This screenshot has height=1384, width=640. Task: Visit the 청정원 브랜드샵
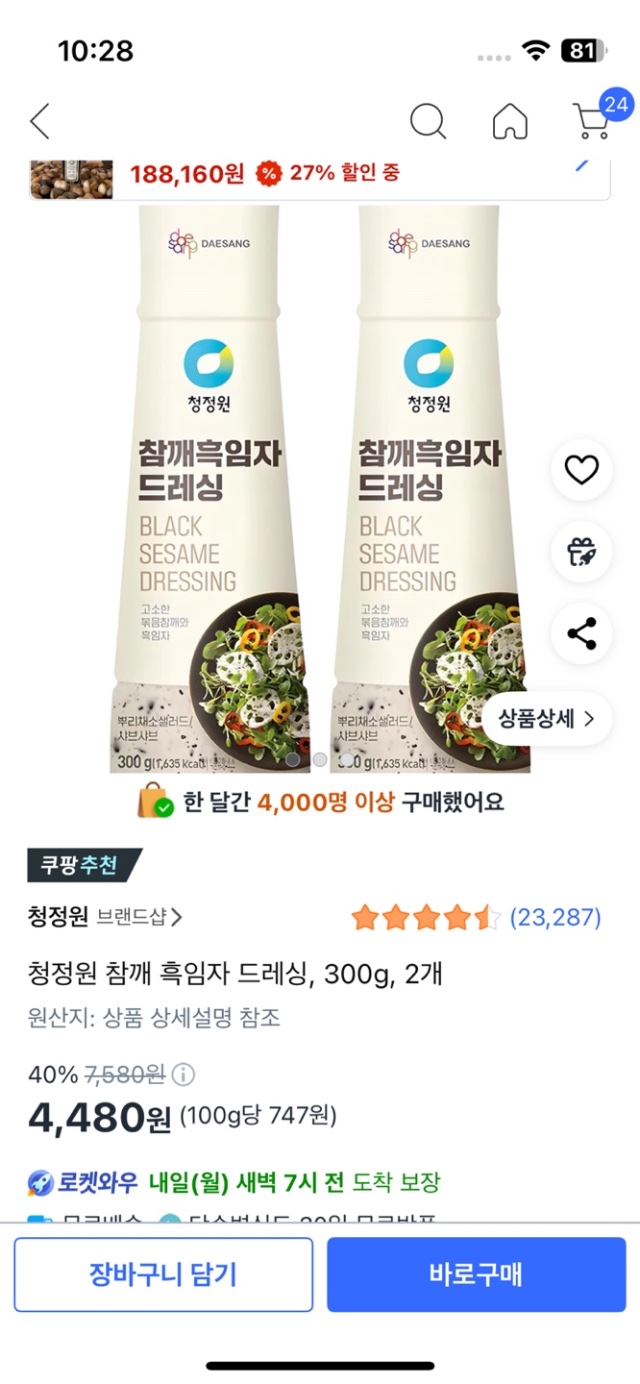tap(105, 916)
